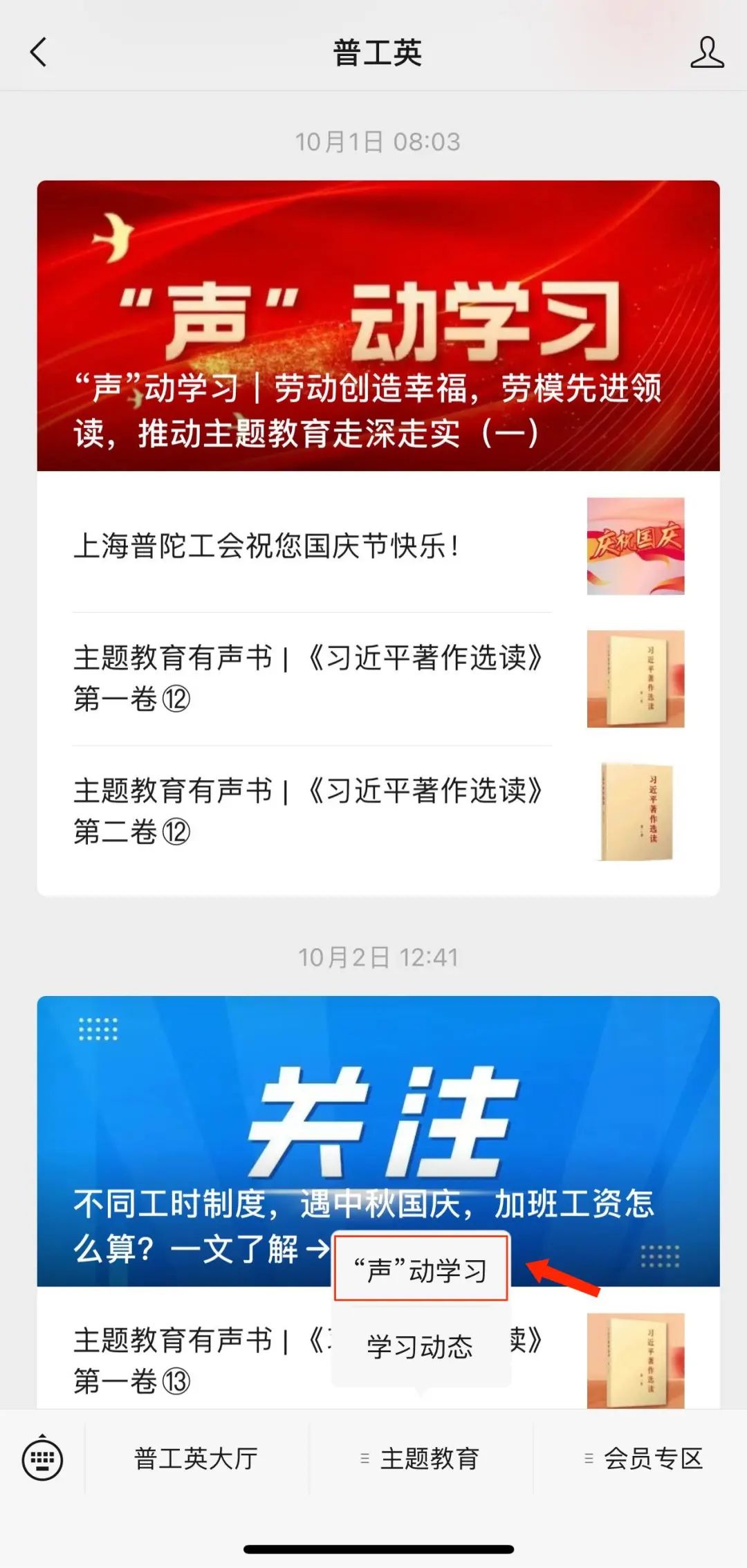Image resolution: width=747 pixels, height=1568 pixels.
Task: Open the account profile icon
Action: (706, 53)
